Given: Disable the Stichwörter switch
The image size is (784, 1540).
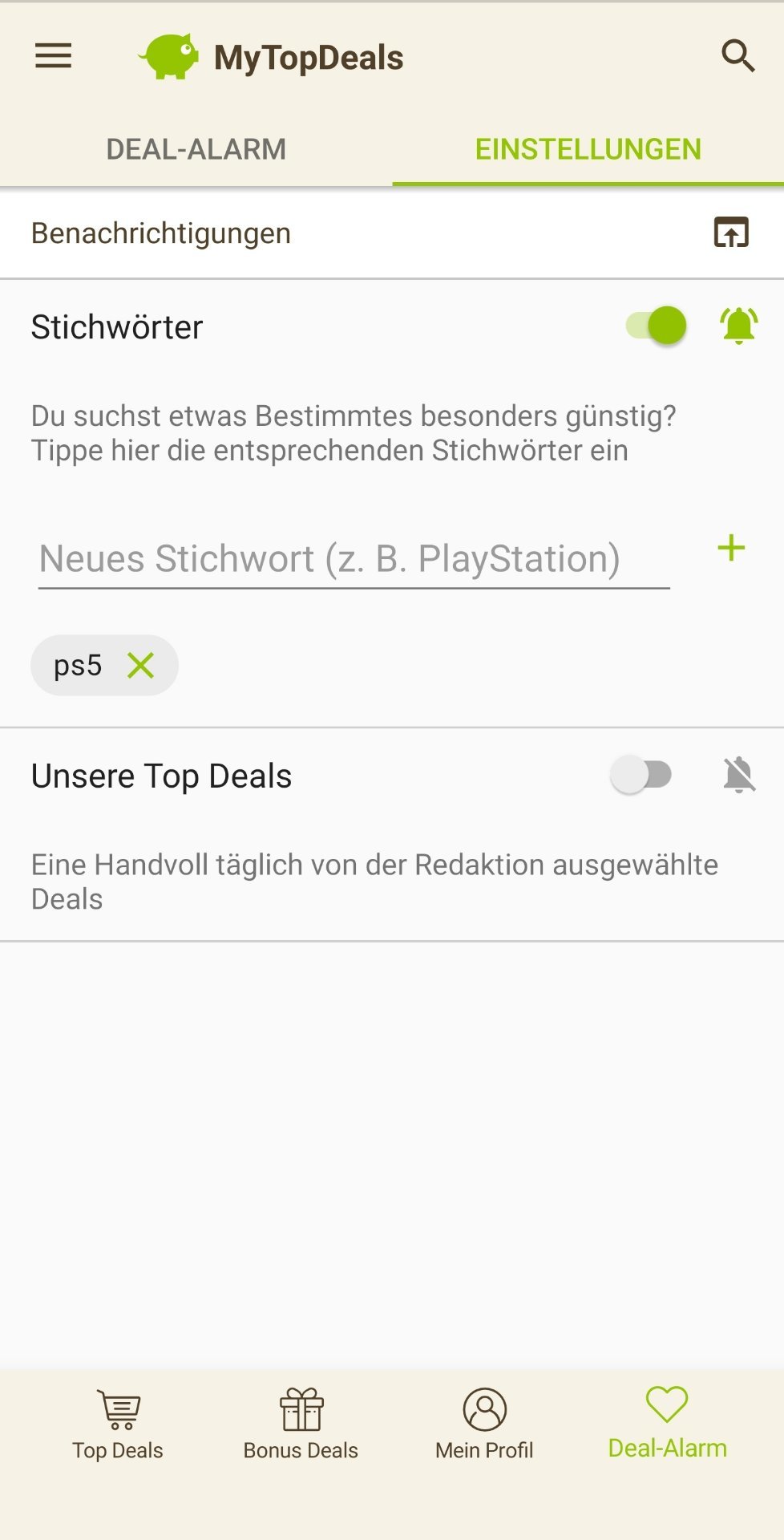Looking at the screenshot, I should pyautogui.click(x=657, y=326).
